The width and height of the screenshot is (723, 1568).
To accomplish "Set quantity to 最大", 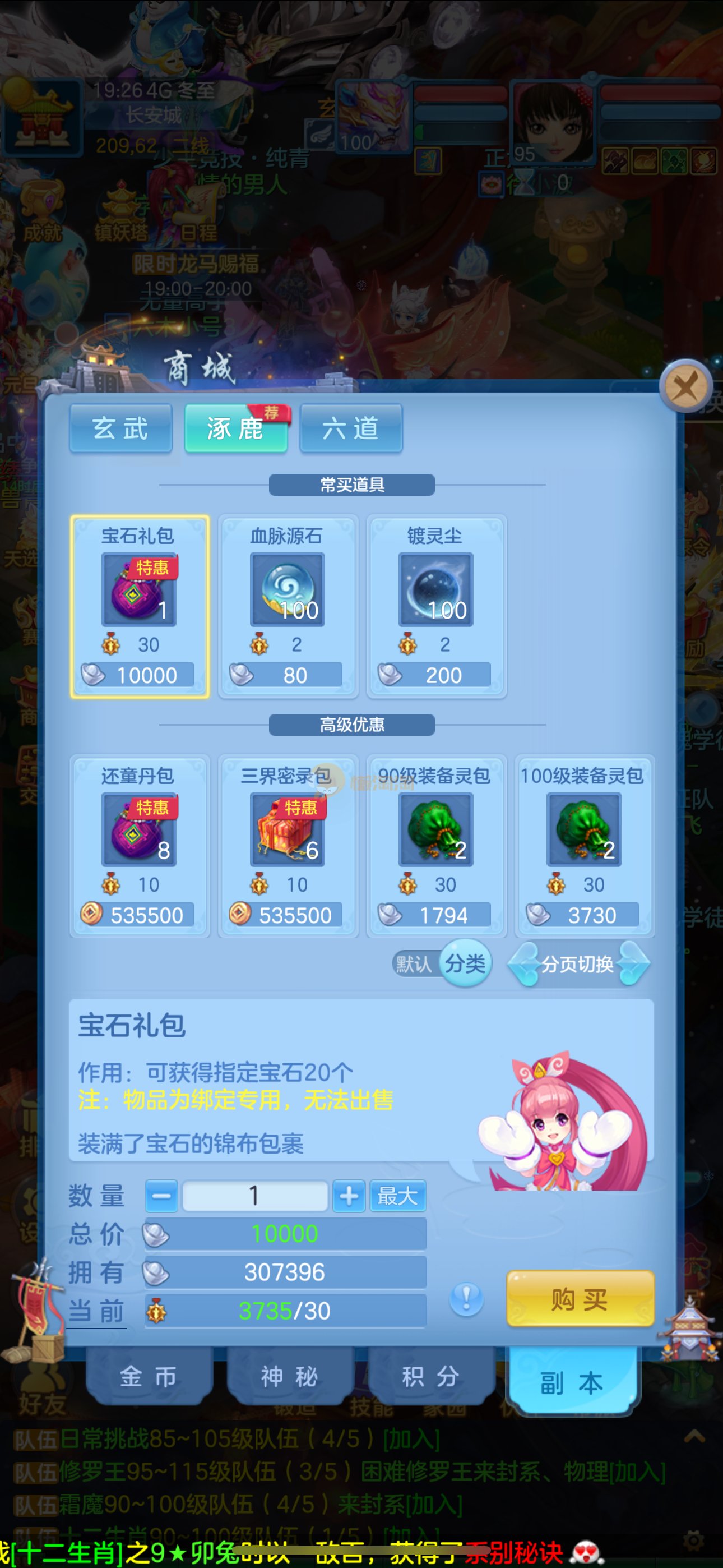I will pyautogui.click(x=398, y=1196).
